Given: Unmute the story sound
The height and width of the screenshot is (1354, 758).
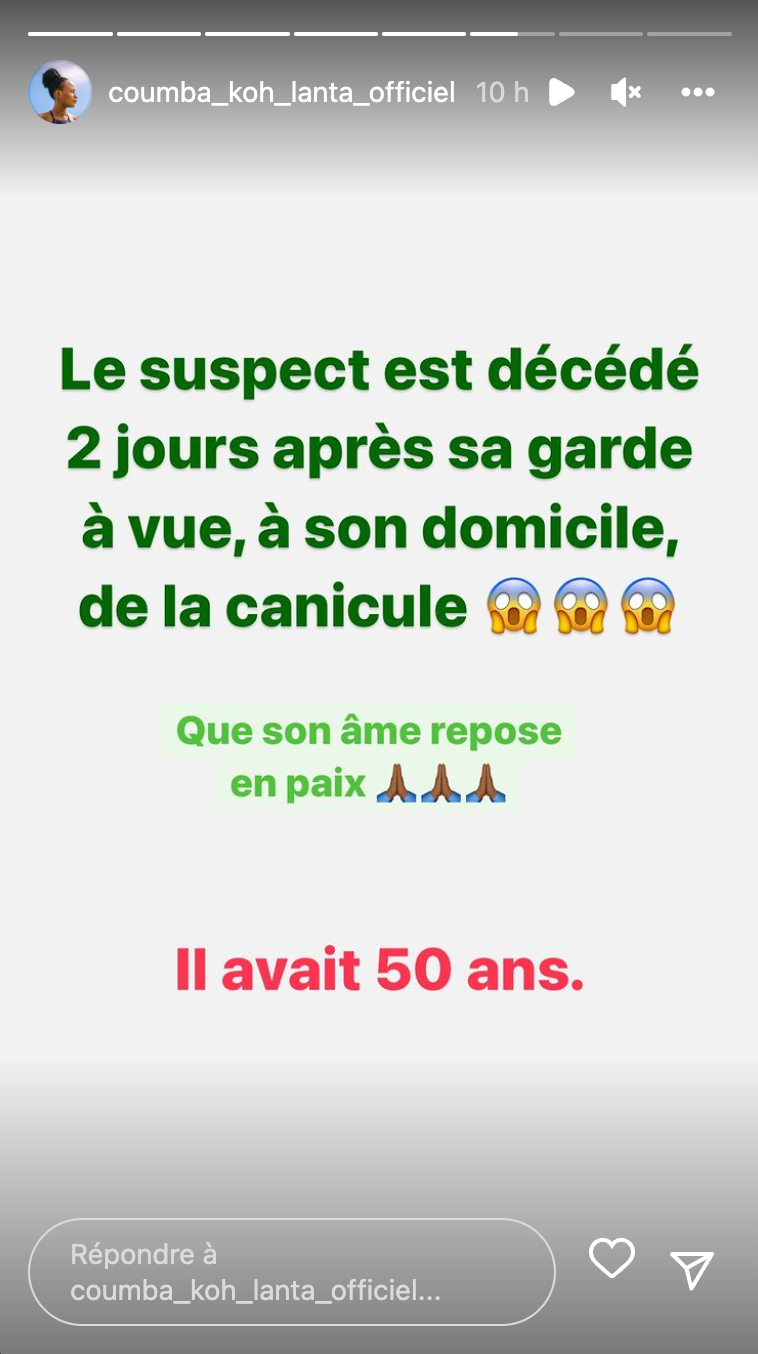Looking at the screenshot, I should [x=626, y=93].
